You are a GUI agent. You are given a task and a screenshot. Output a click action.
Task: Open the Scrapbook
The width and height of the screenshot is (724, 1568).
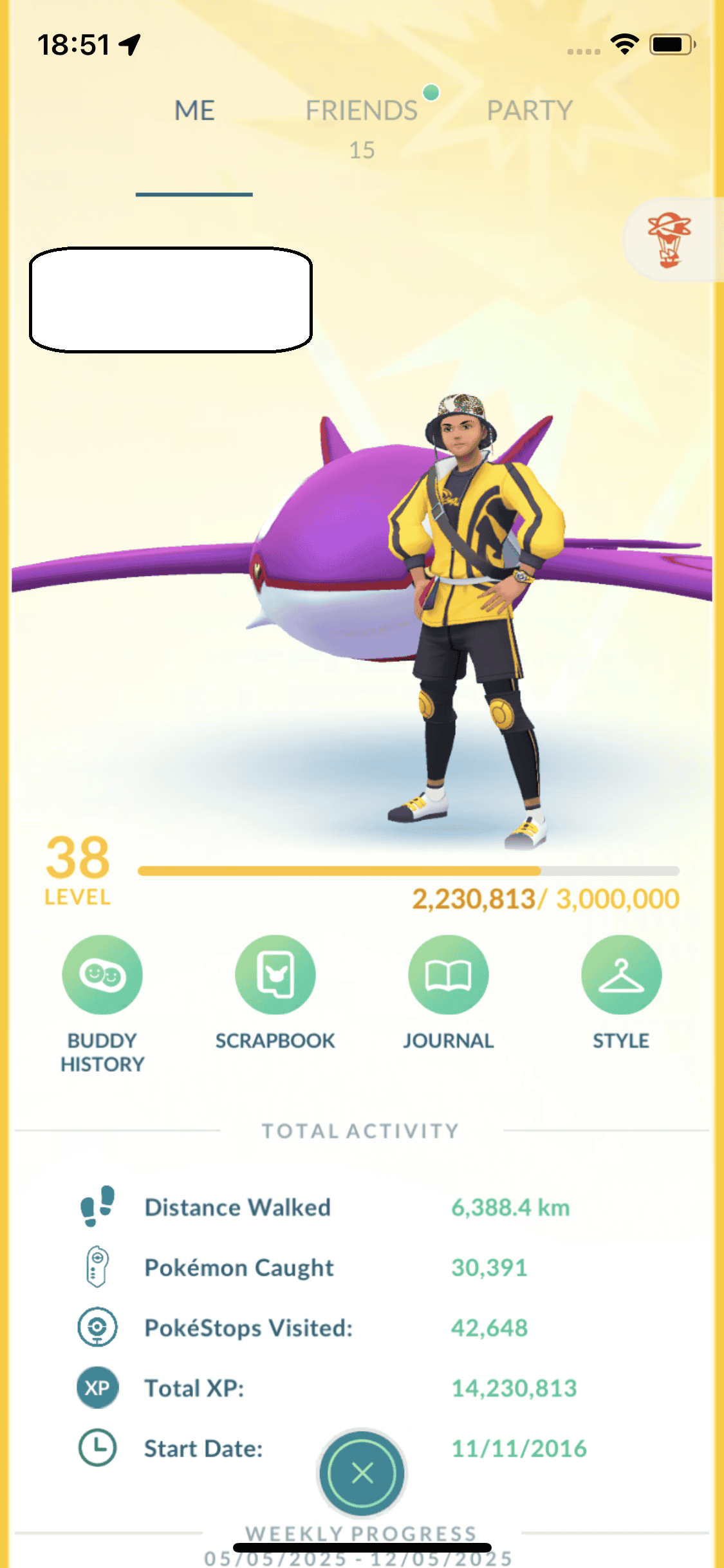[x=275, y=975]
